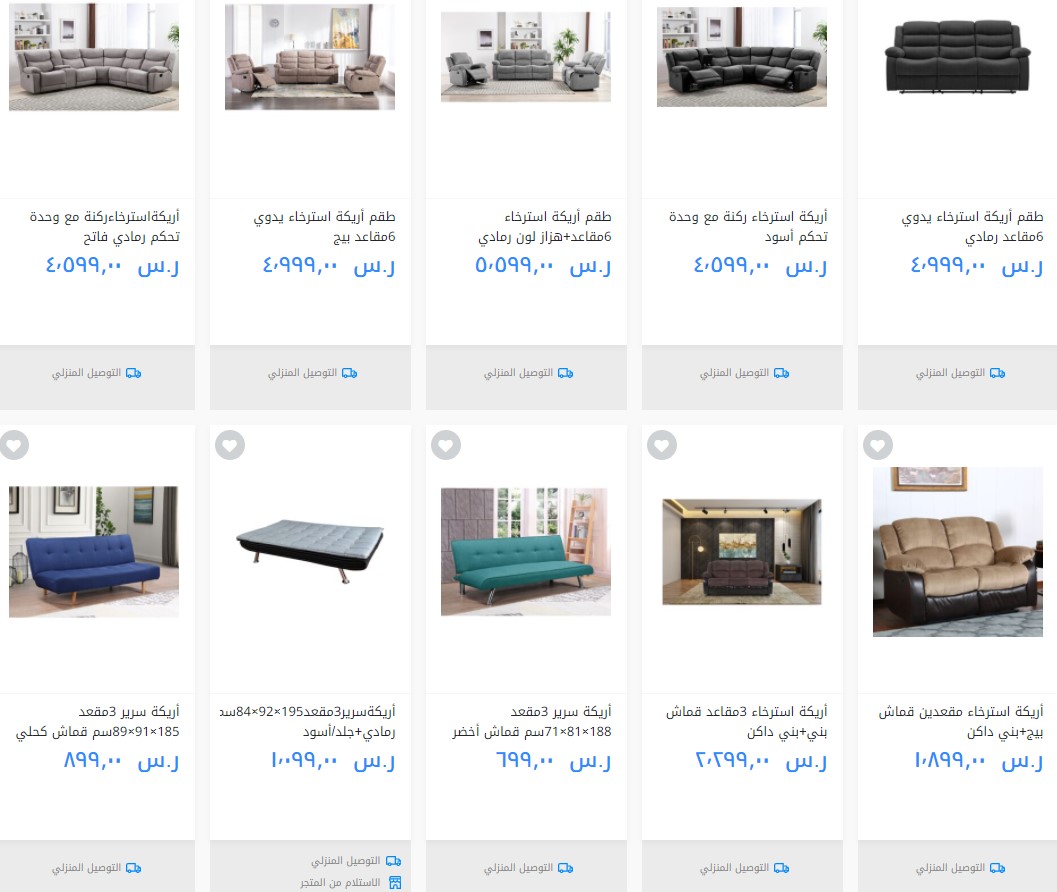Image resolution: width=1057 pixels, height=892 pixels.
Task: Open the gray 6-seat manual recliner set
Action: [957, 57]
